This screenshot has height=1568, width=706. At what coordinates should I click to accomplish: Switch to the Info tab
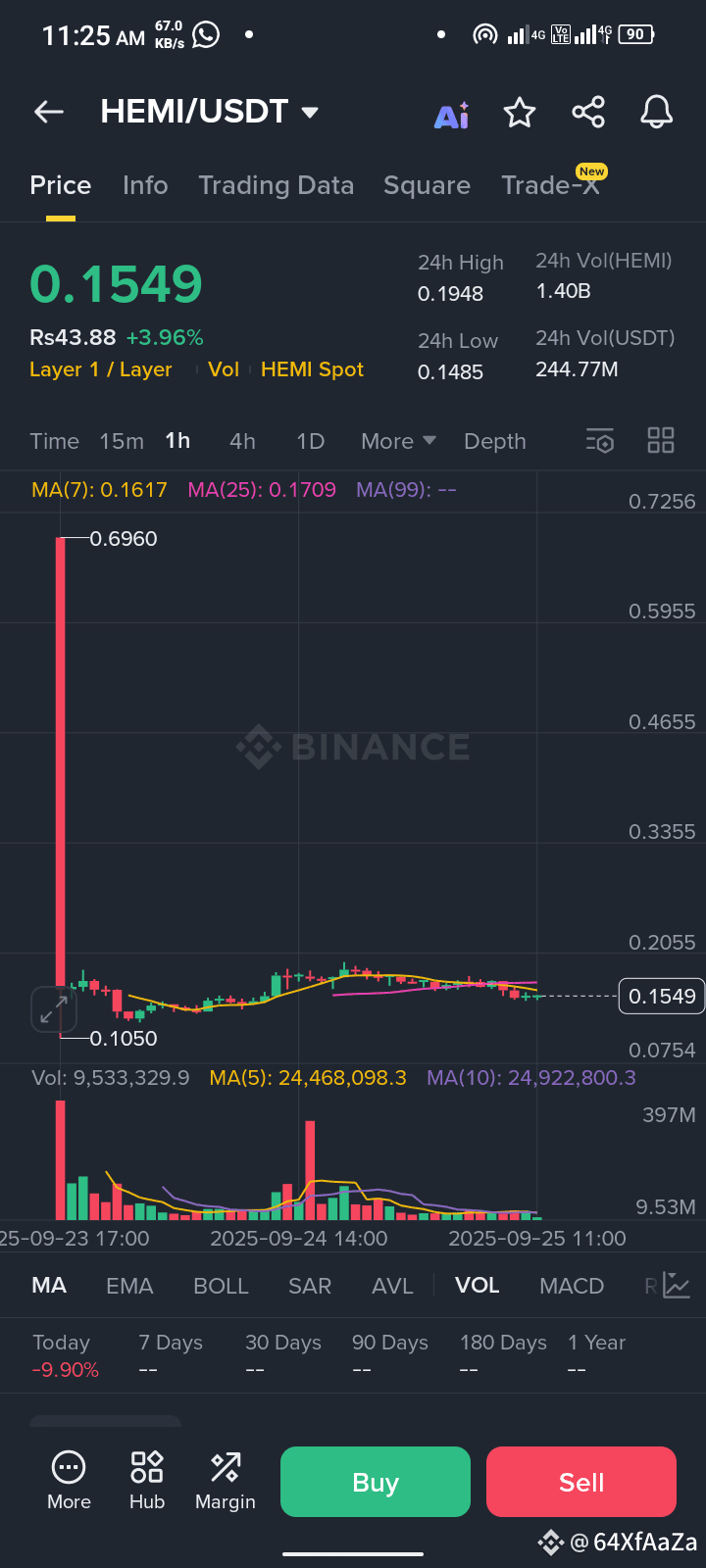(145, 185)
